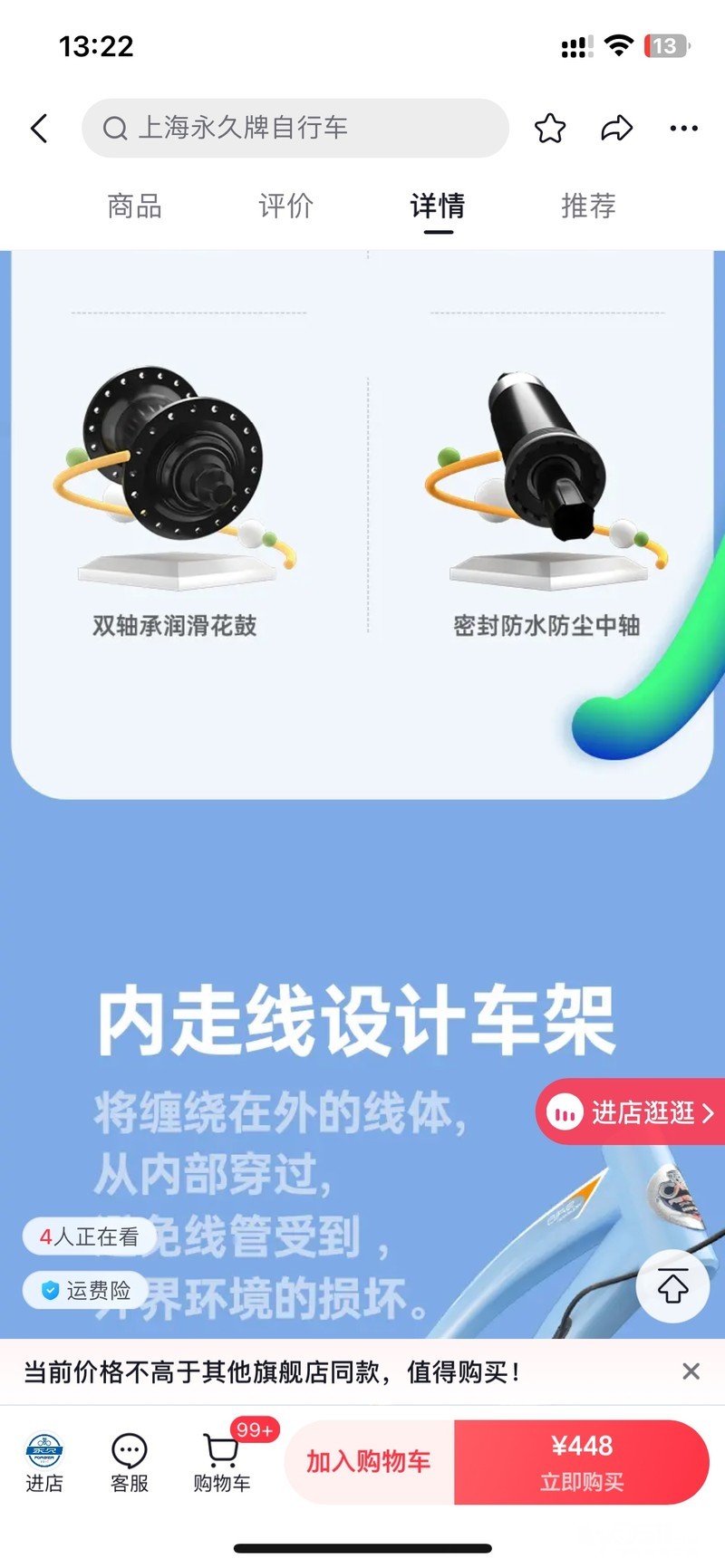Image resolution: width=725 pixels, height=1568 pixels.
Task: Dismiss the price comparison banner
Action: click(x=691, y=1371)
